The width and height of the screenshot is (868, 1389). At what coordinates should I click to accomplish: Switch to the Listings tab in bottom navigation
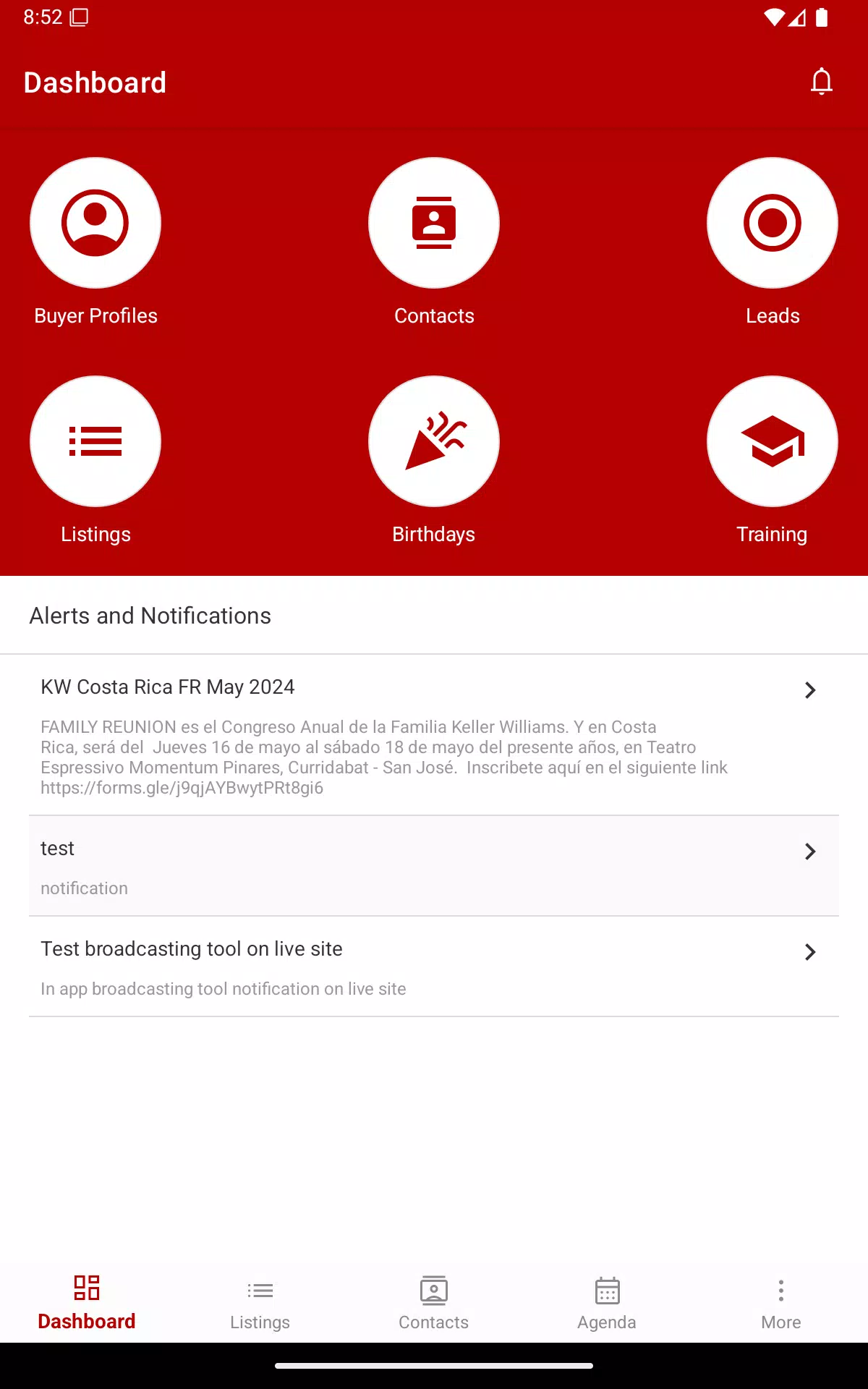point(260,1302)
